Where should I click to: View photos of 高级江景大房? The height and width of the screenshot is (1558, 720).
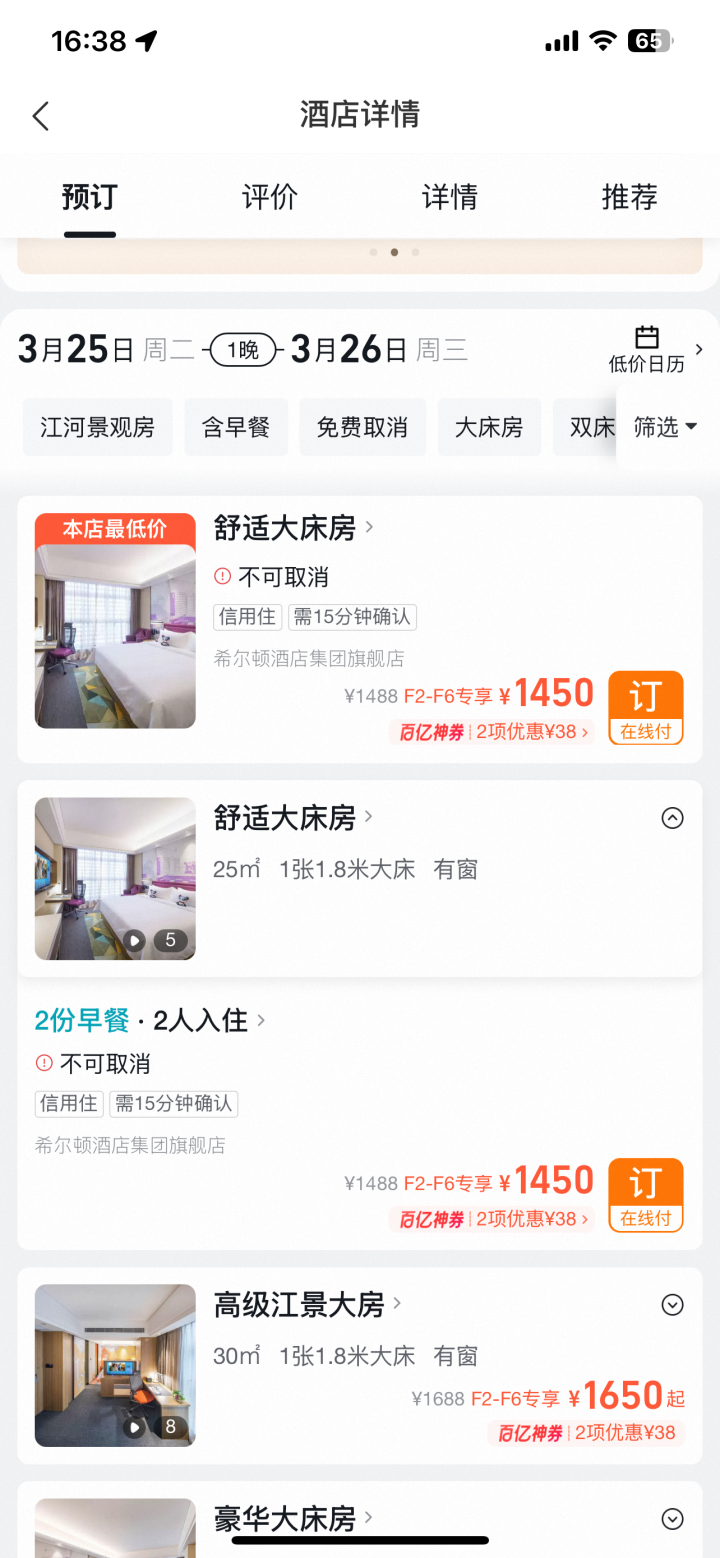[x=115, y=1365]
